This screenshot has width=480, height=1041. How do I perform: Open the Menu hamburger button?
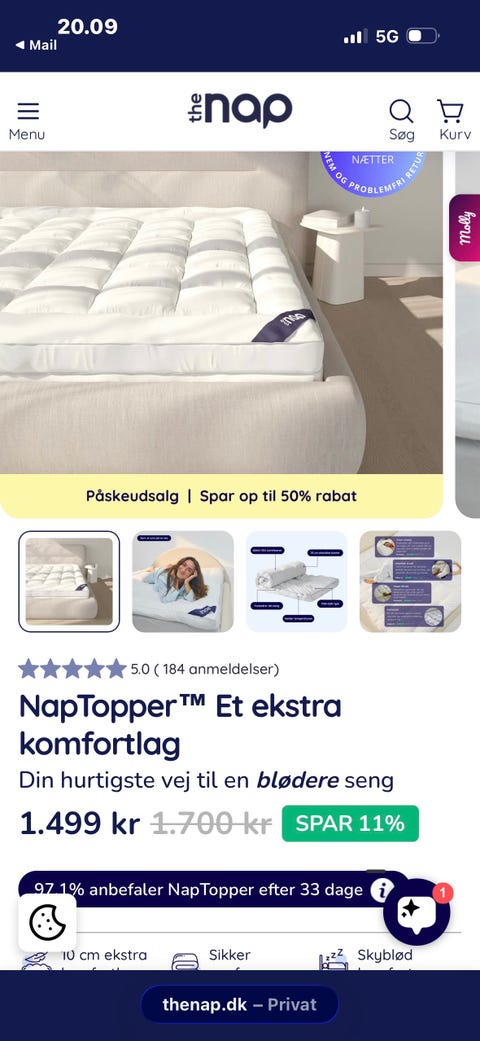coord(27,120)
